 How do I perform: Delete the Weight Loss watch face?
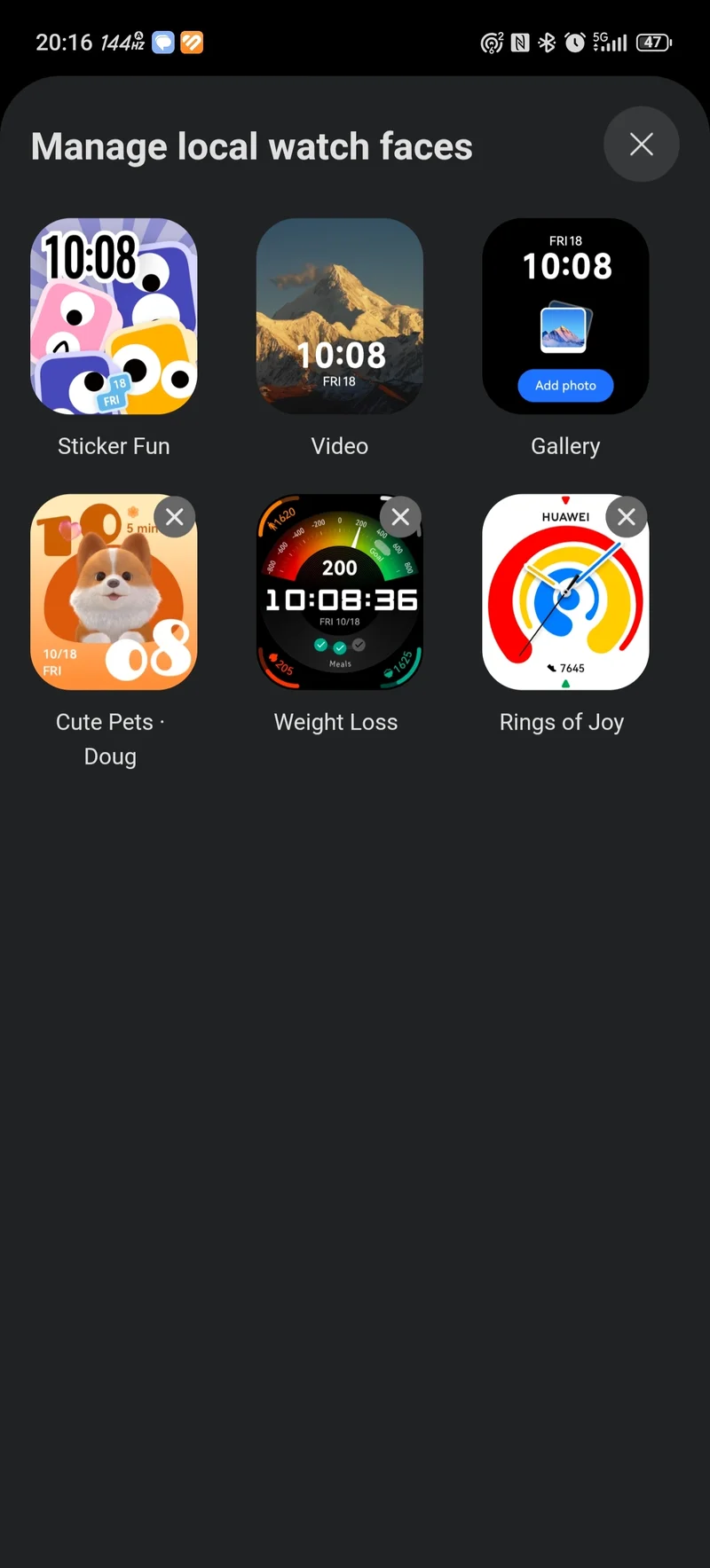coord(400,517)
